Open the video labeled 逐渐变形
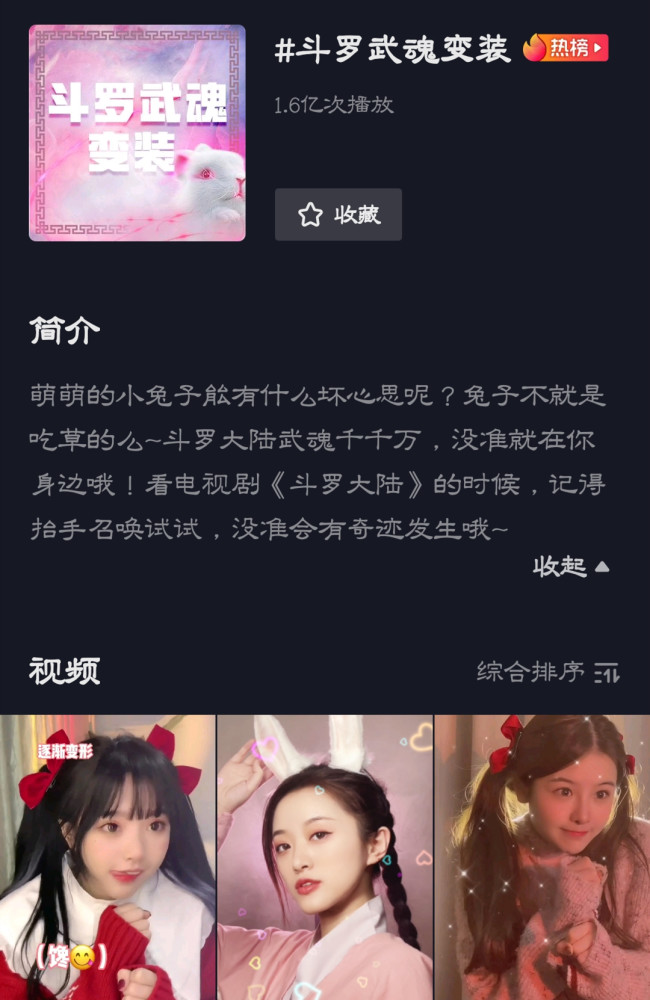This screenshot has height=1000, width=650. point(107,857)
